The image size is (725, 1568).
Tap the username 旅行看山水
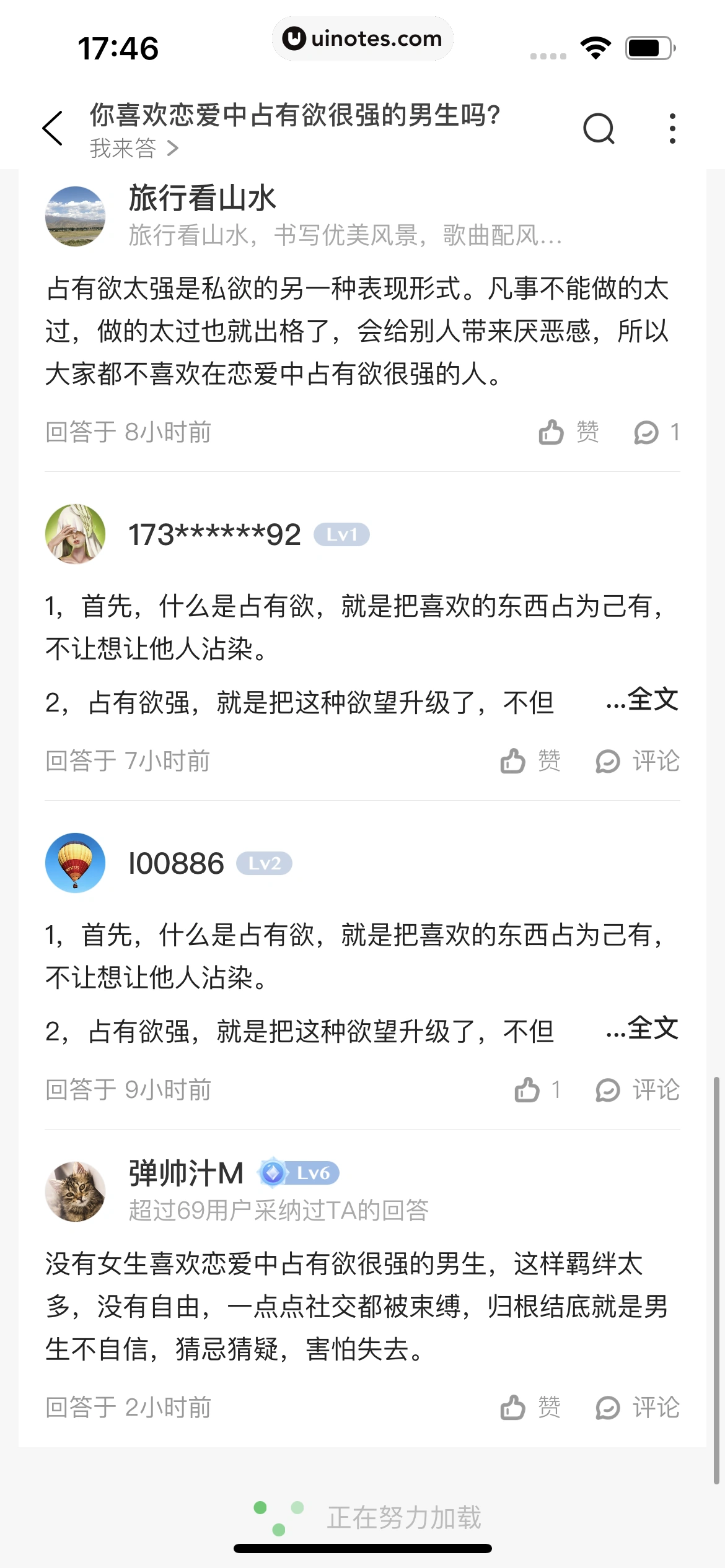point(203,201)
